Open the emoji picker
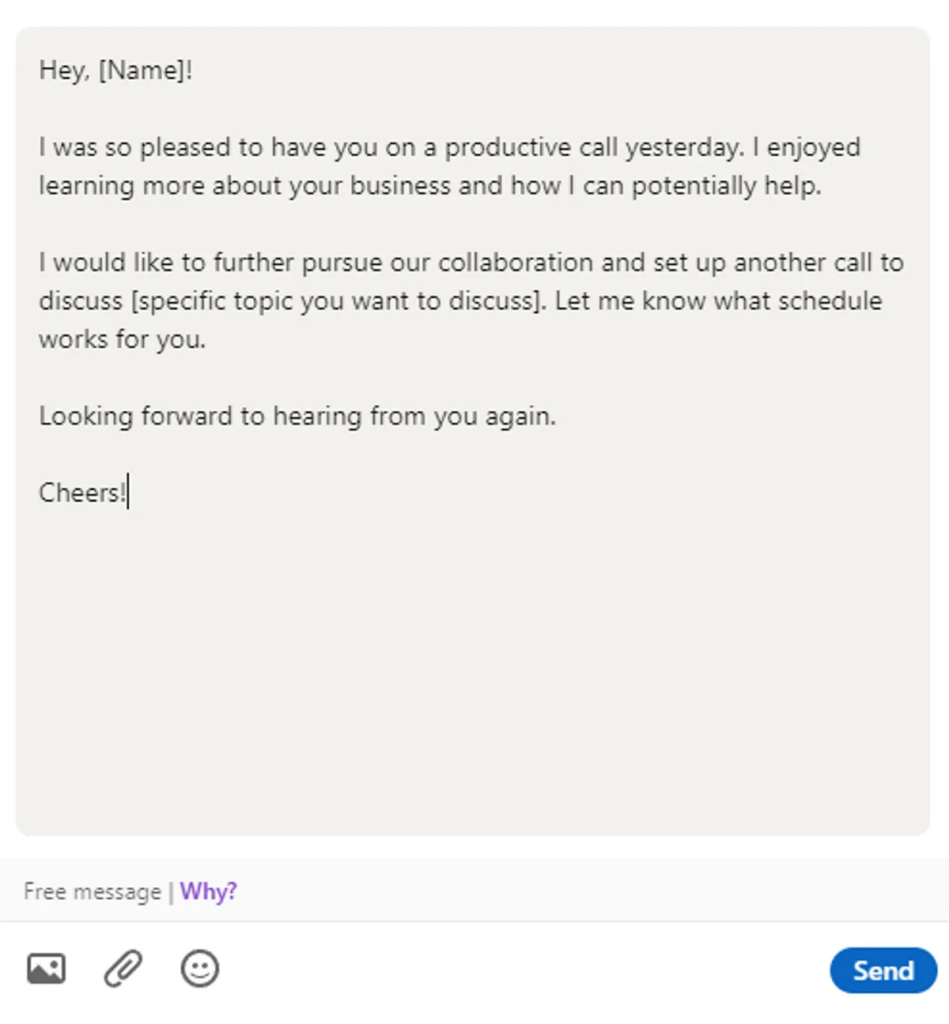This screenshot has height=1024, width=949. (199, 968)
